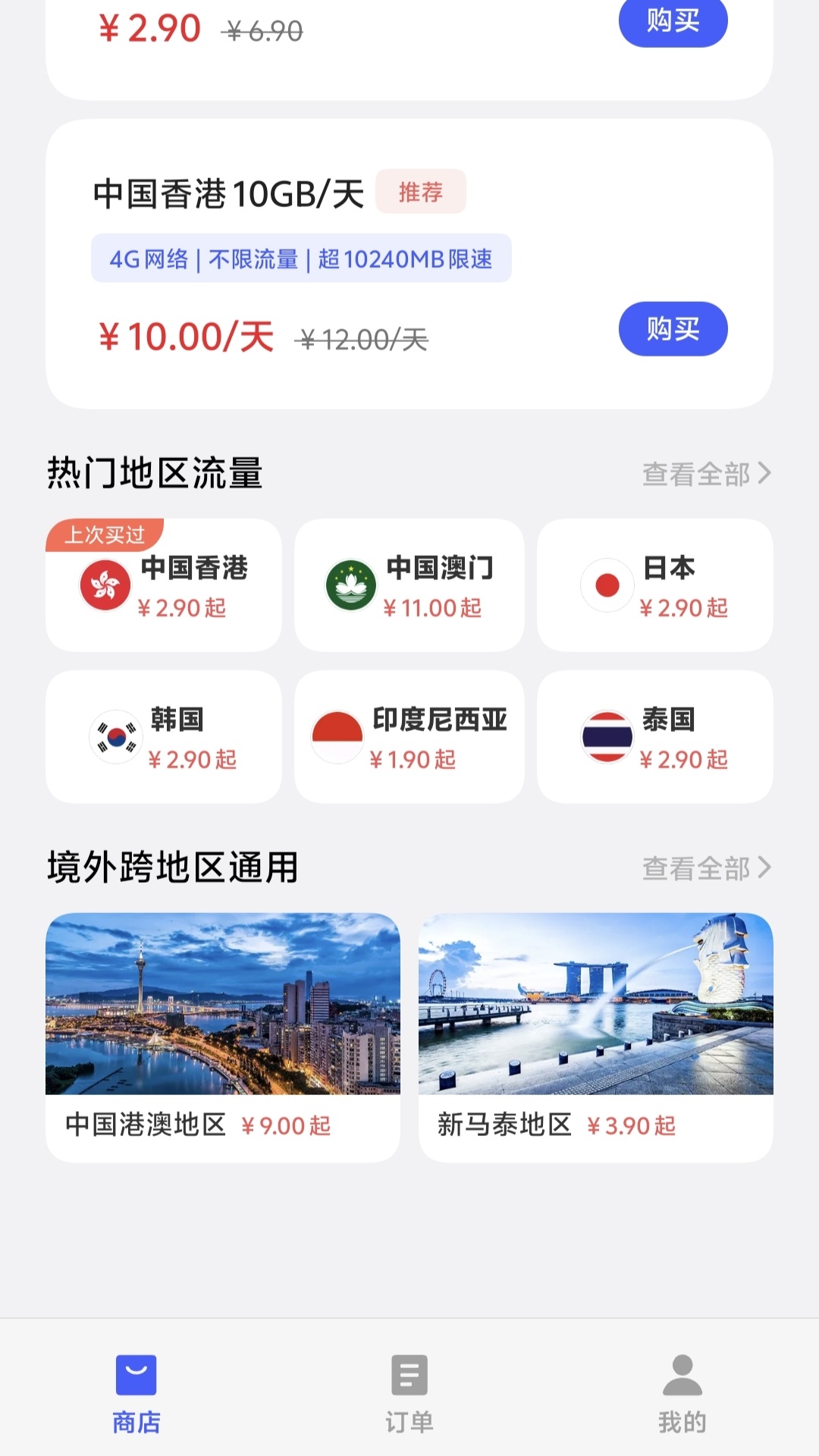Select the 印度尼西亚 region card
The height and width of the screenshot is (1456, 819).
409,736
